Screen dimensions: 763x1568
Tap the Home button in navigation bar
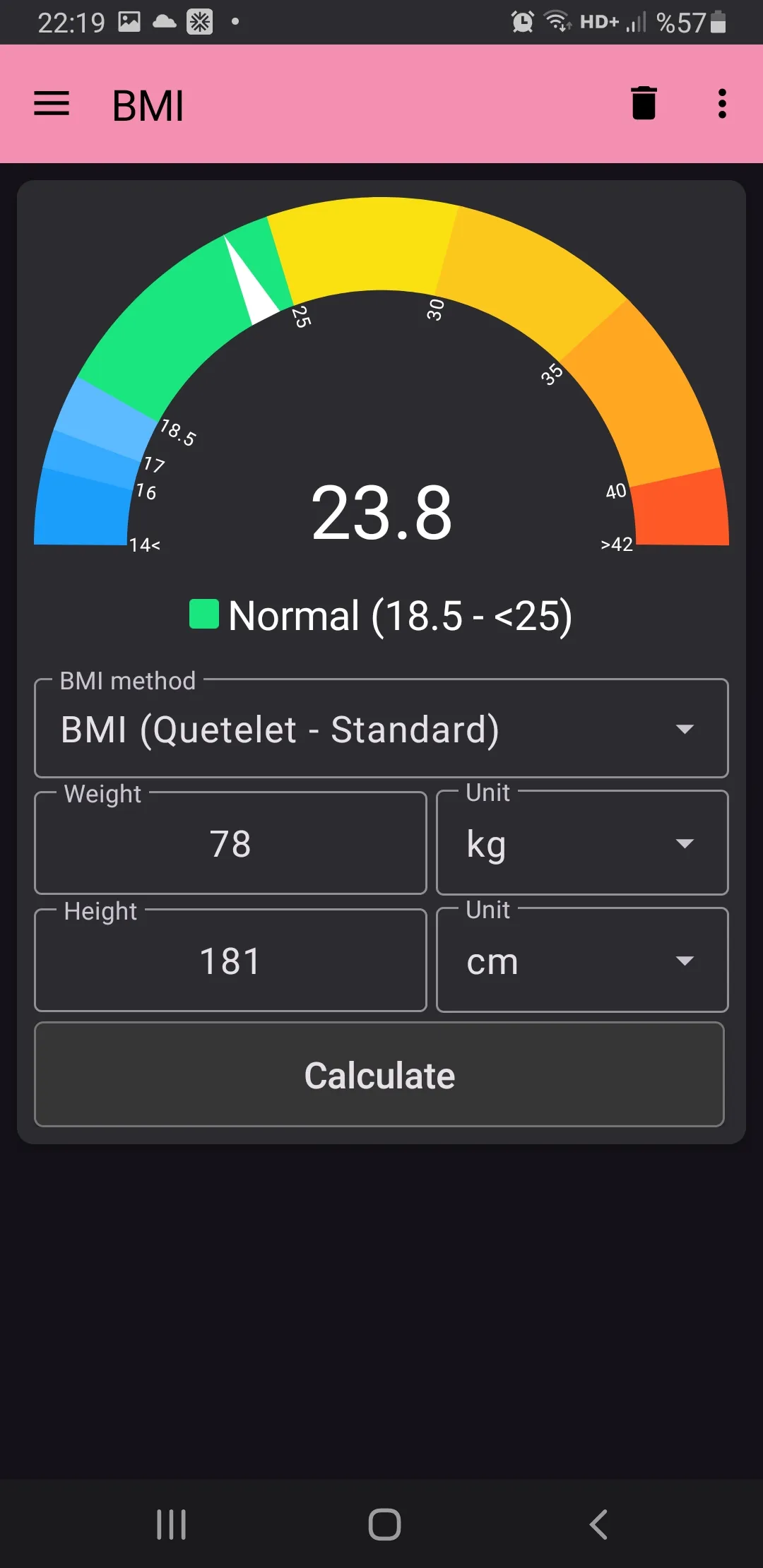coord(381,1523)
